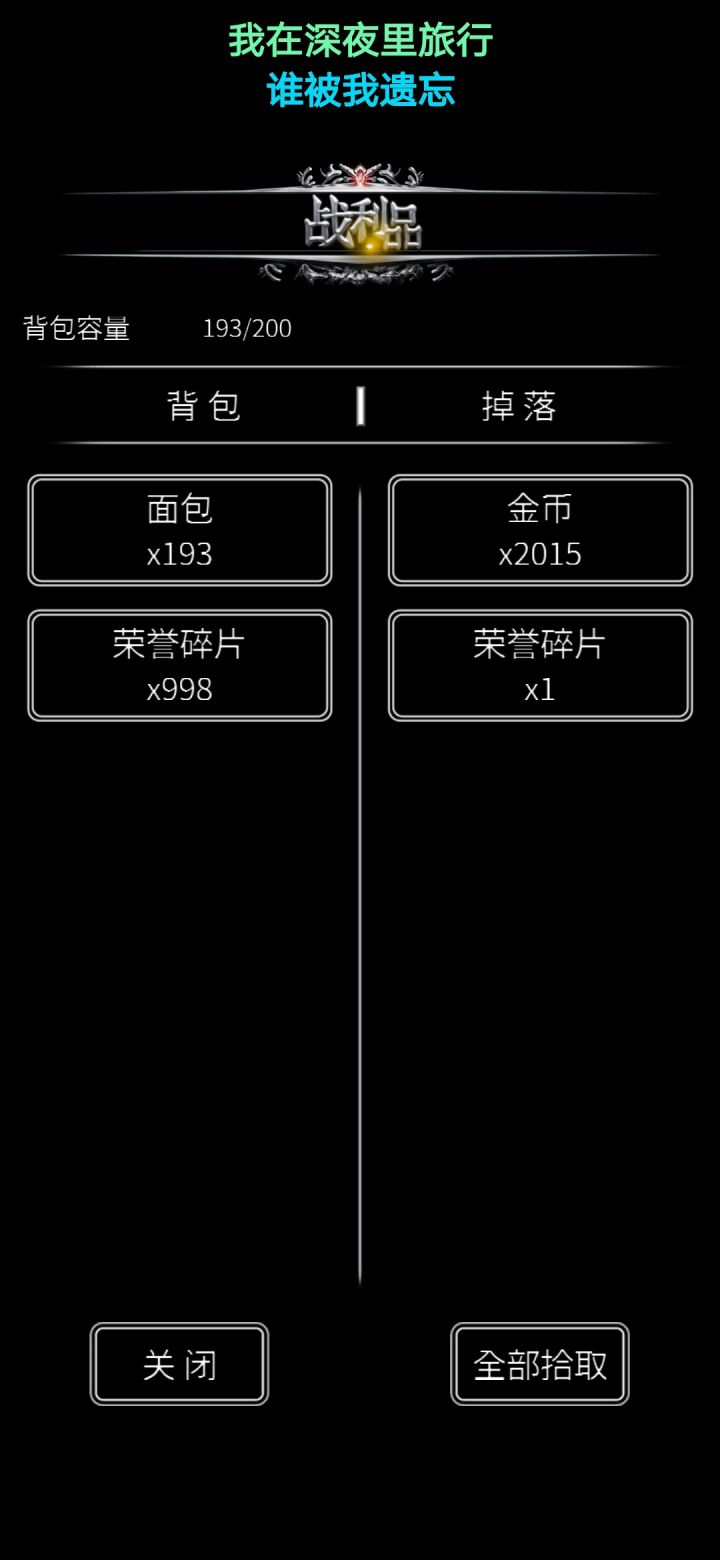
Task: Click the divider bar between the two tabs
Action: tap(362, 406)
